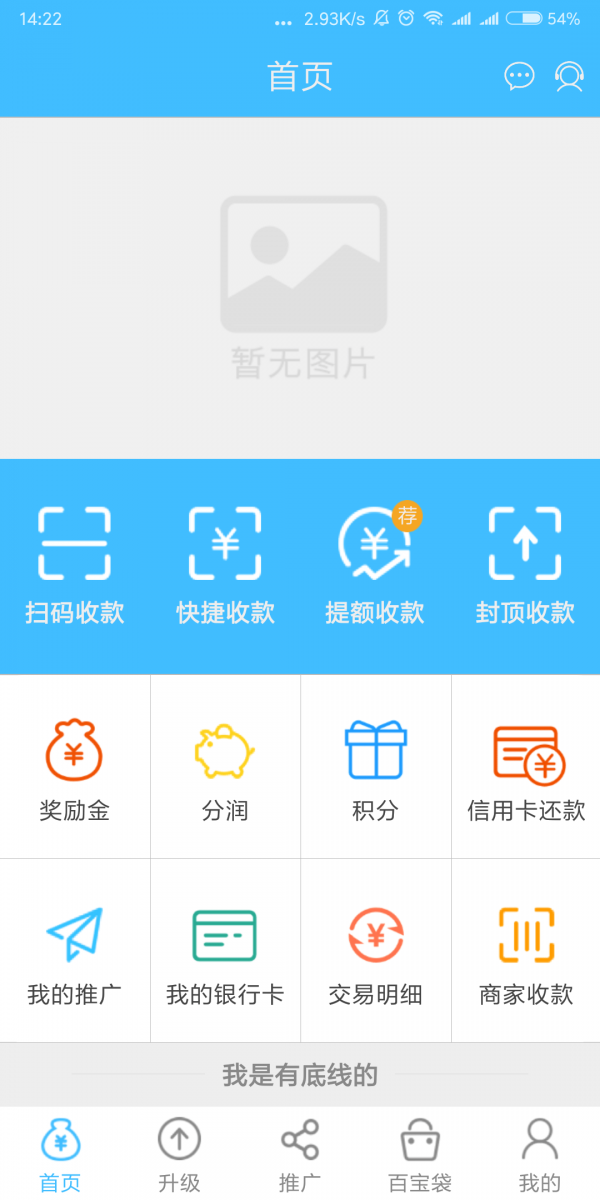Screen dimensions: 600x1200
Task: Open 快捷收款 quick collection
Action: click(225, 565)
